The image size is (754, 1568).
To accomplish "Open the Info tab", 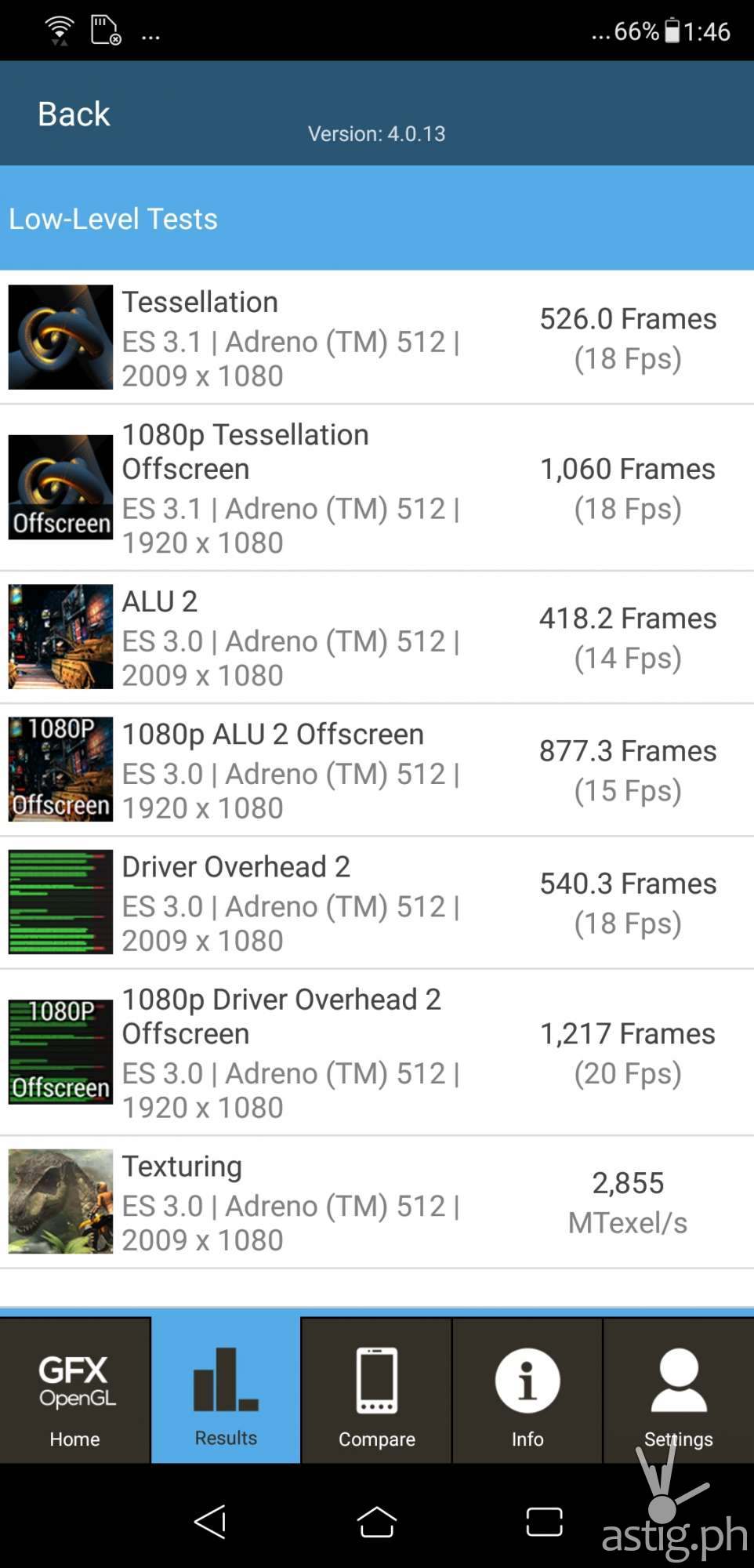I will tap(527, 1391).
